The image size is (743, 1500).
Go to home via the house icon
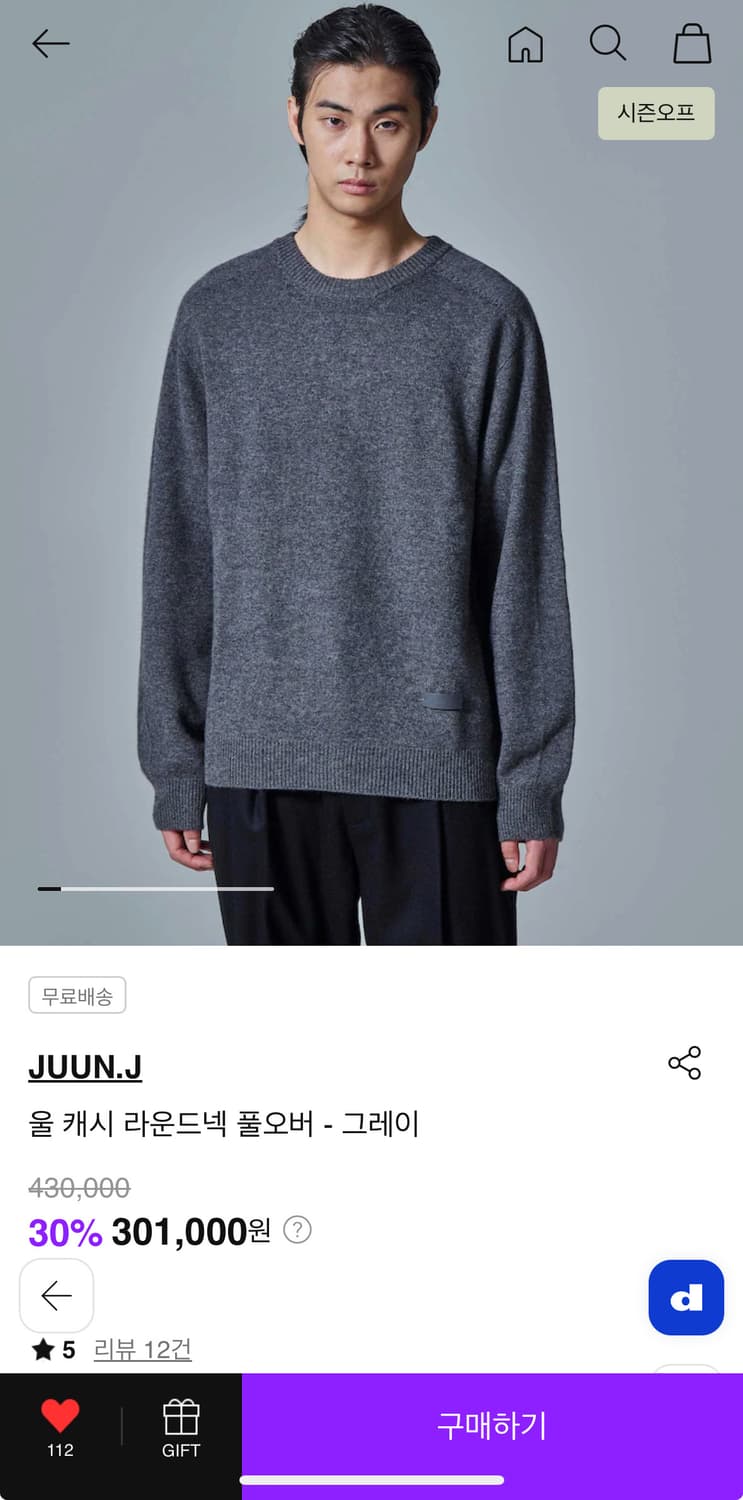tap(525, 44)
